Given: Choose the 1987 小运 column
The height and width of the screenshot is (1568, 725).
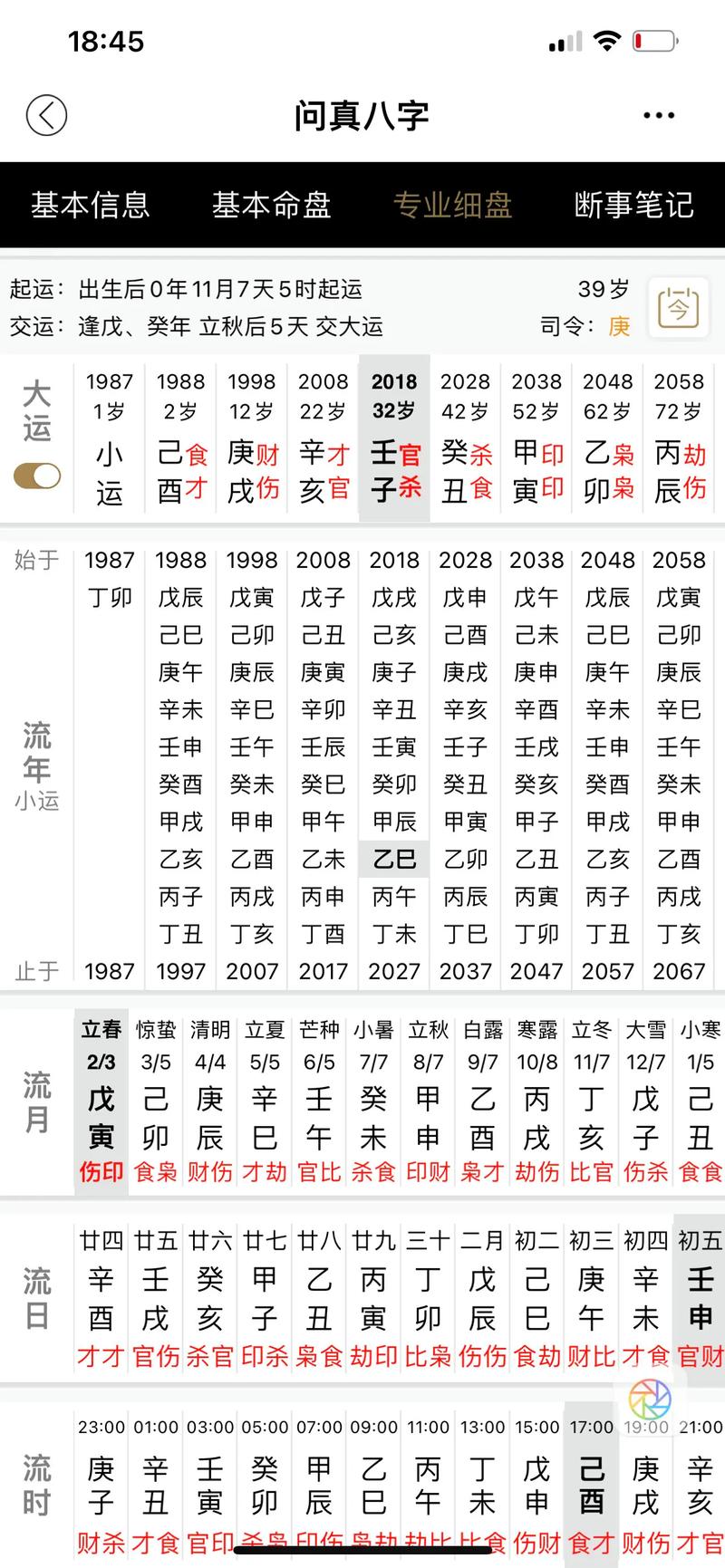Looking at the screenshot, I should pos(110,438).
